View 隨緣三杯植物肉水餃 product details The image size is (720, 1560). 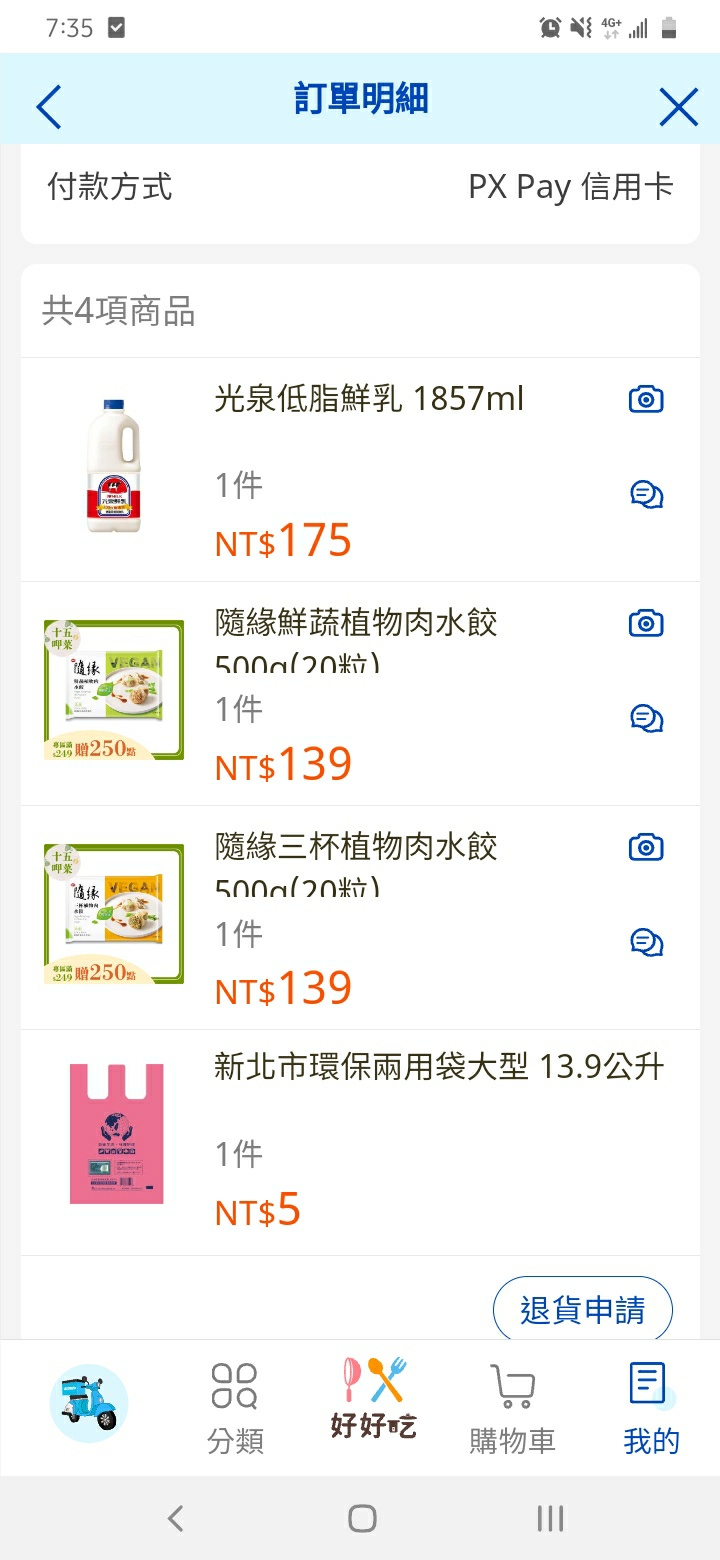click(x=356, y=848)
